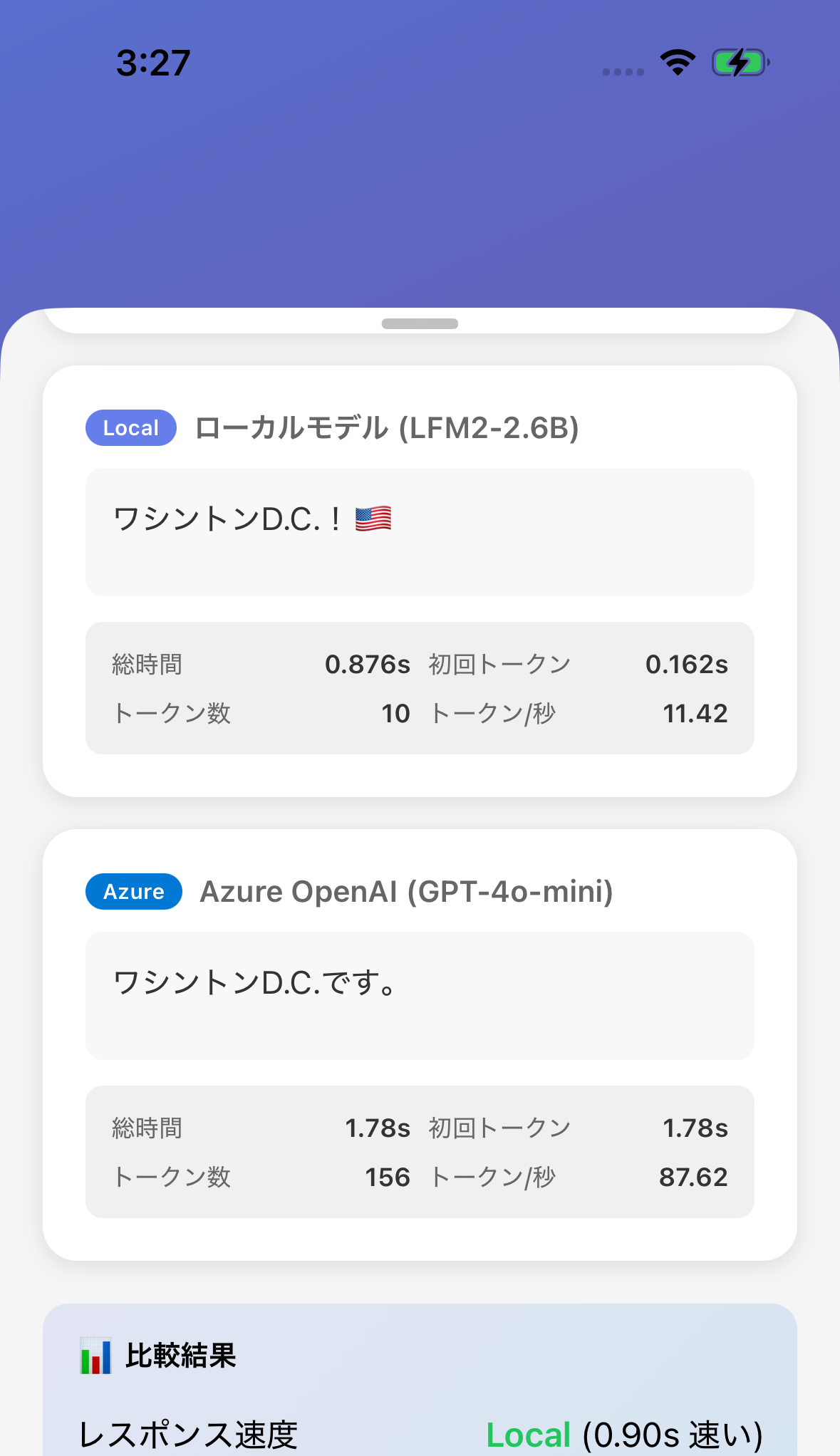The image size is (840, 1456).
Task: Expand the ローカルモデル (LFM2-2.6B) card
Action: (388, 427)
